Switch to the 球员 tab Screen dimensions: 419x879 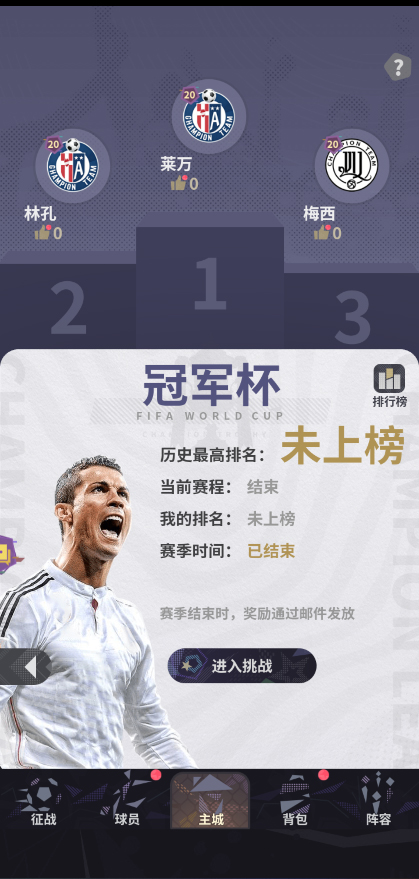tap(127, 801)
